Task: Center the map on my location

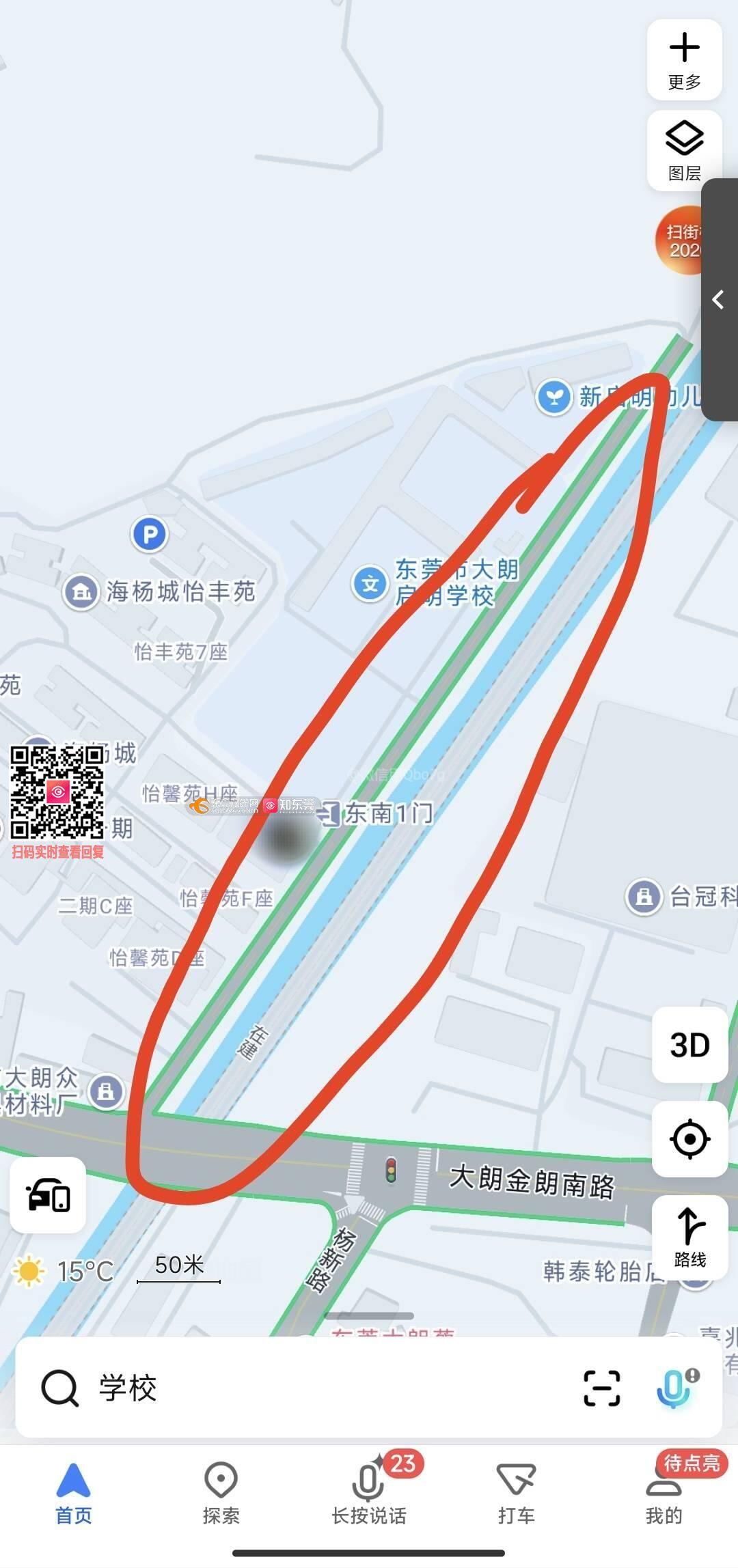Action: tap(689, 1139)
